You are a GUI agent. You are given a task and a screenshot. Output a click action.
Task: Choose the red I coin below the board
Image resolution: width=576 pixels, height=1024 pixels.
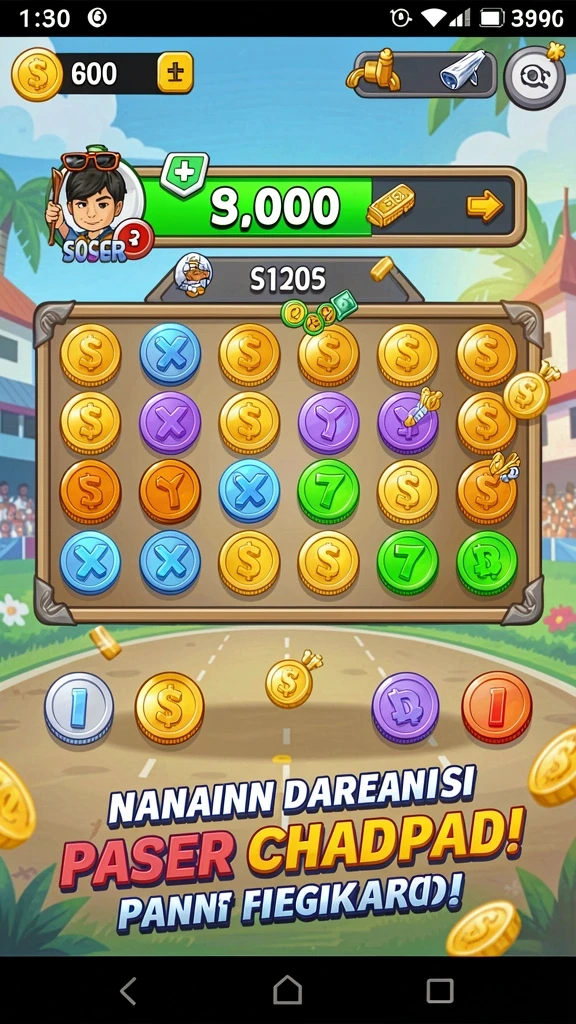coord(496,708)
